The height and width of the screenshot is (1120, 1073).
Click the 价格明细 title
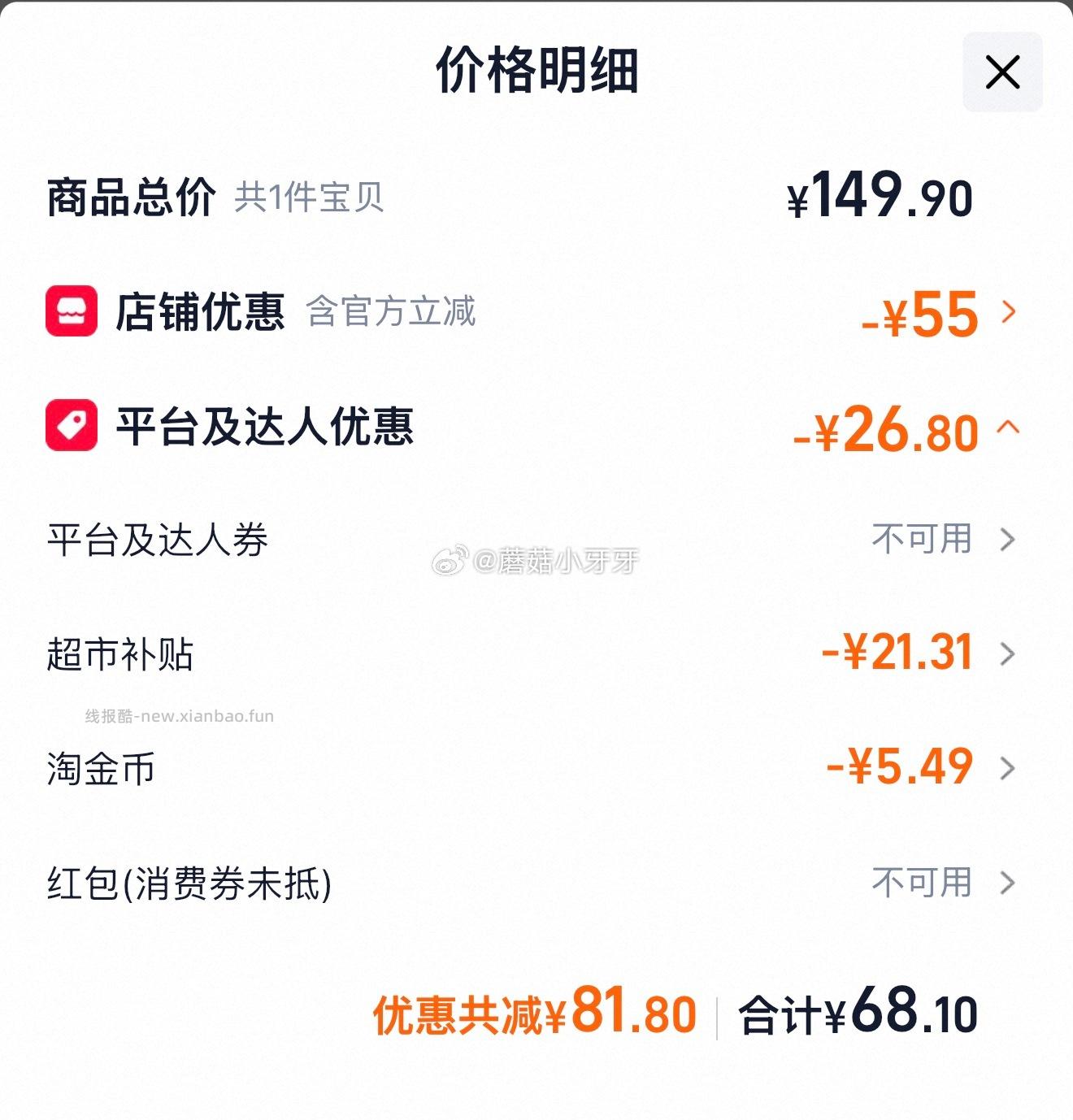(x=536, y=72)
